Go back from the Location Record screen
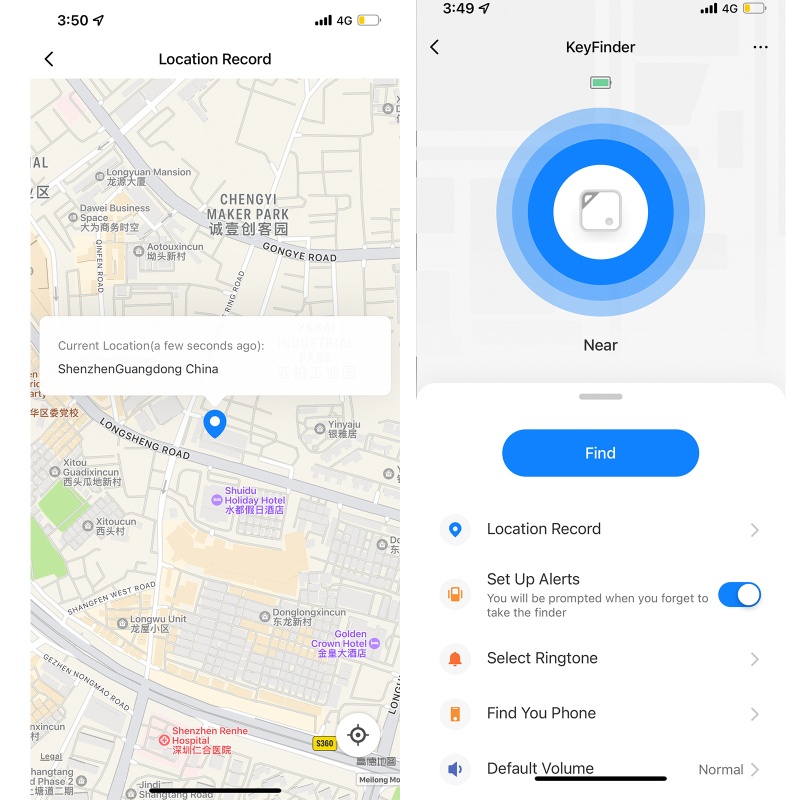 pyautogui.click(x=49, y=59)
